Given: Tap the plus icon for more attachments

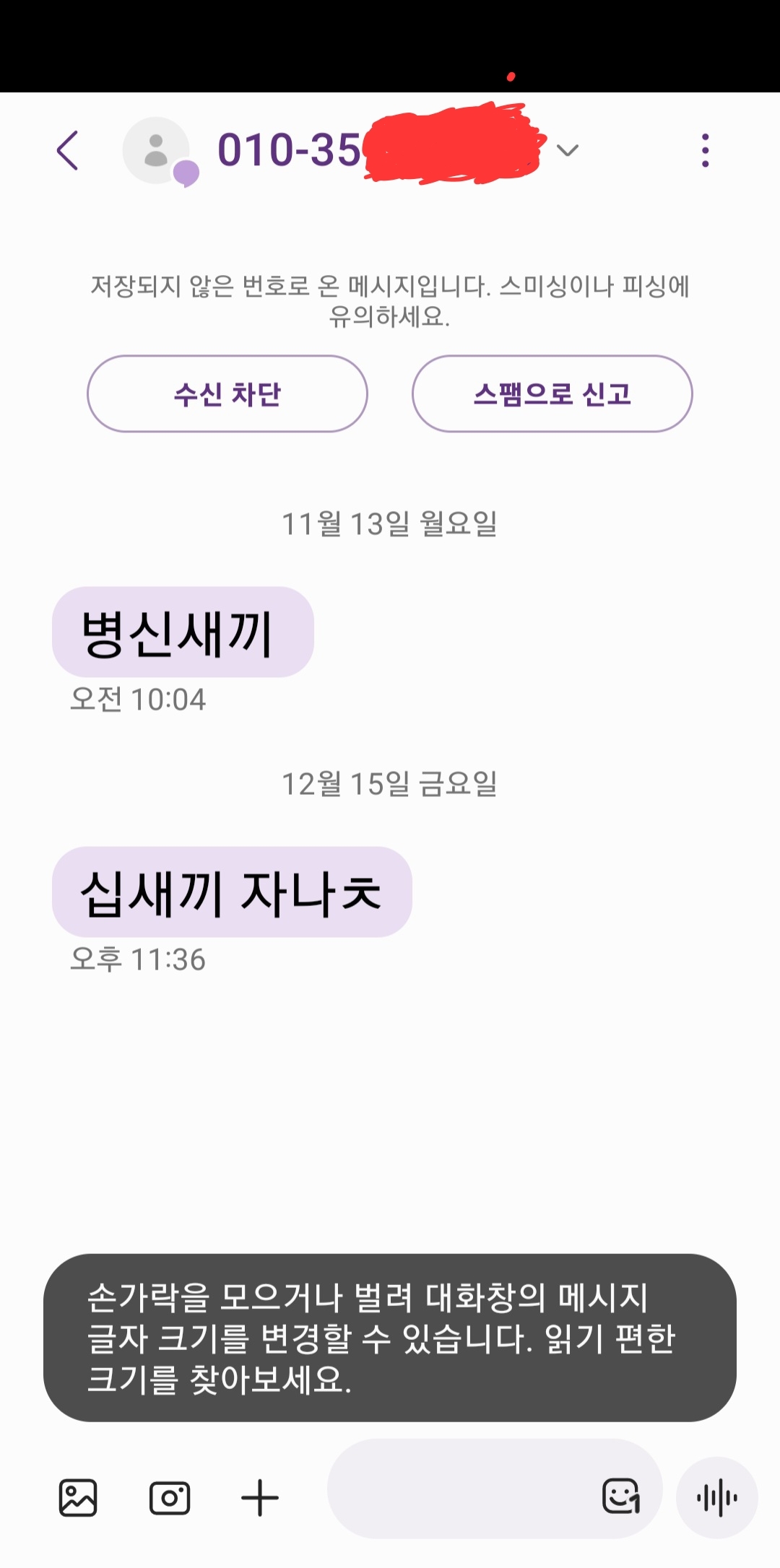Looking at the screenshot, I should (260, 1498).
